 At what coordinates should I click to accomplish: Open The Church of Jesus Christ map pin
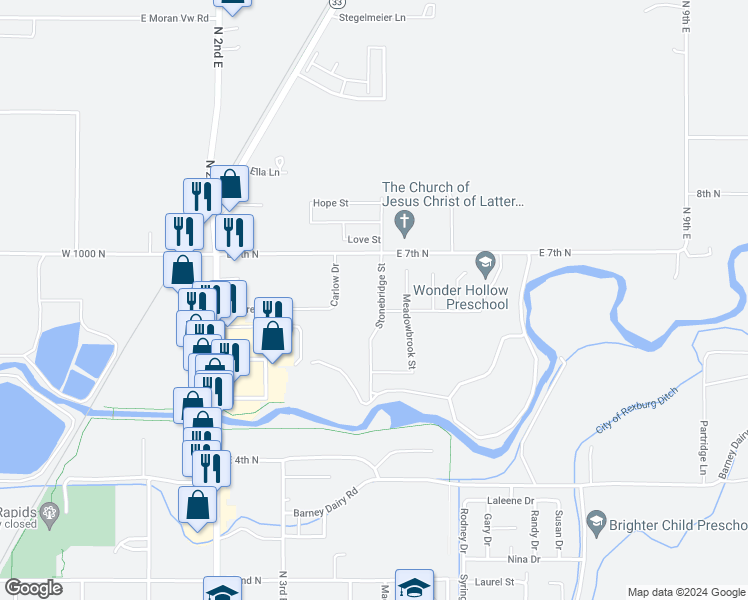[x=405, y=224]
